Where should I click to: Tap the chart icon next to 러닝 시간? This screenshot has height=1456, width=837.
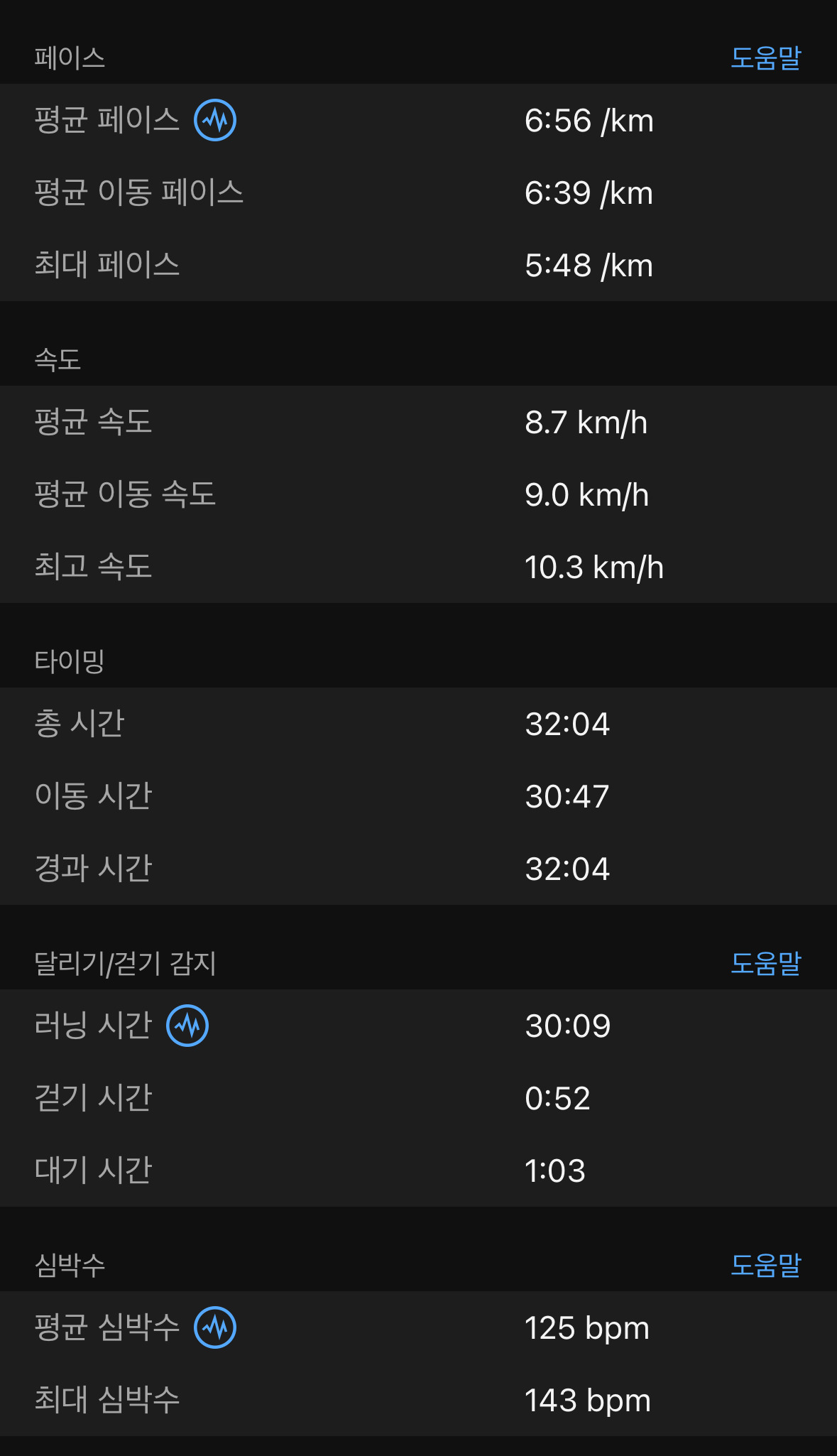(x=187, y=1026)
